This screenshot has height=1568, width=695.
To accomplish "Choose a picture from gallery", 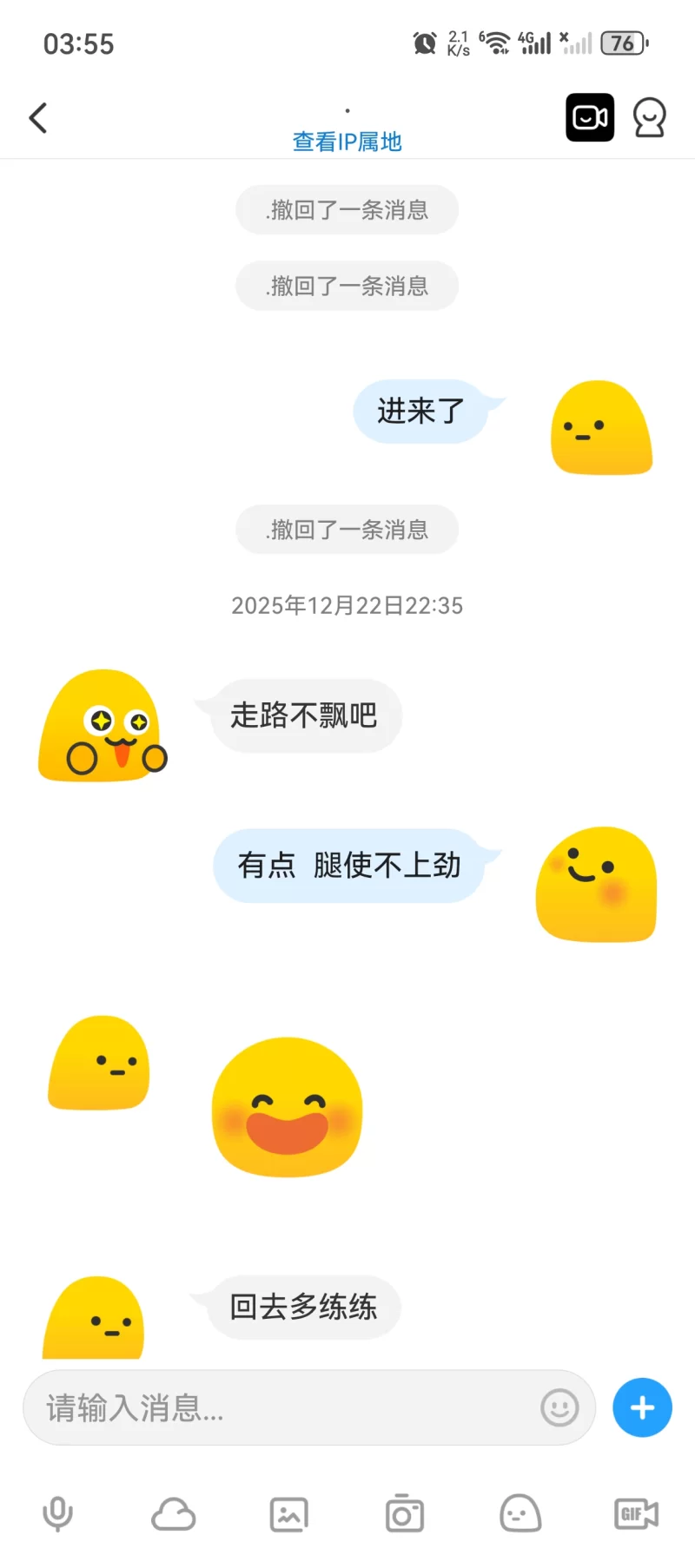I will pos(289,1515).
